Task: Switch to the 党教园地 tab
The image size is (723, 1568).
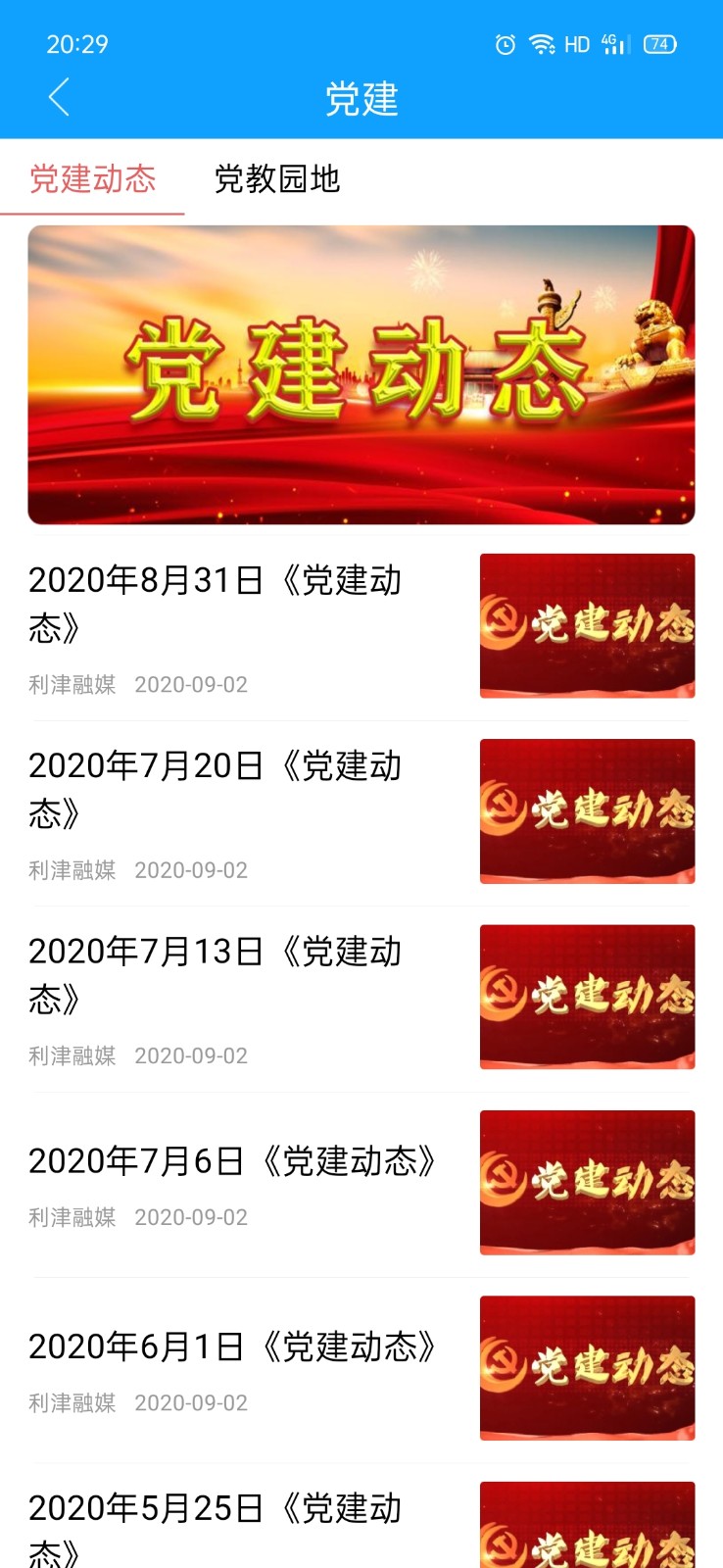Action: (x=277, y=179)
